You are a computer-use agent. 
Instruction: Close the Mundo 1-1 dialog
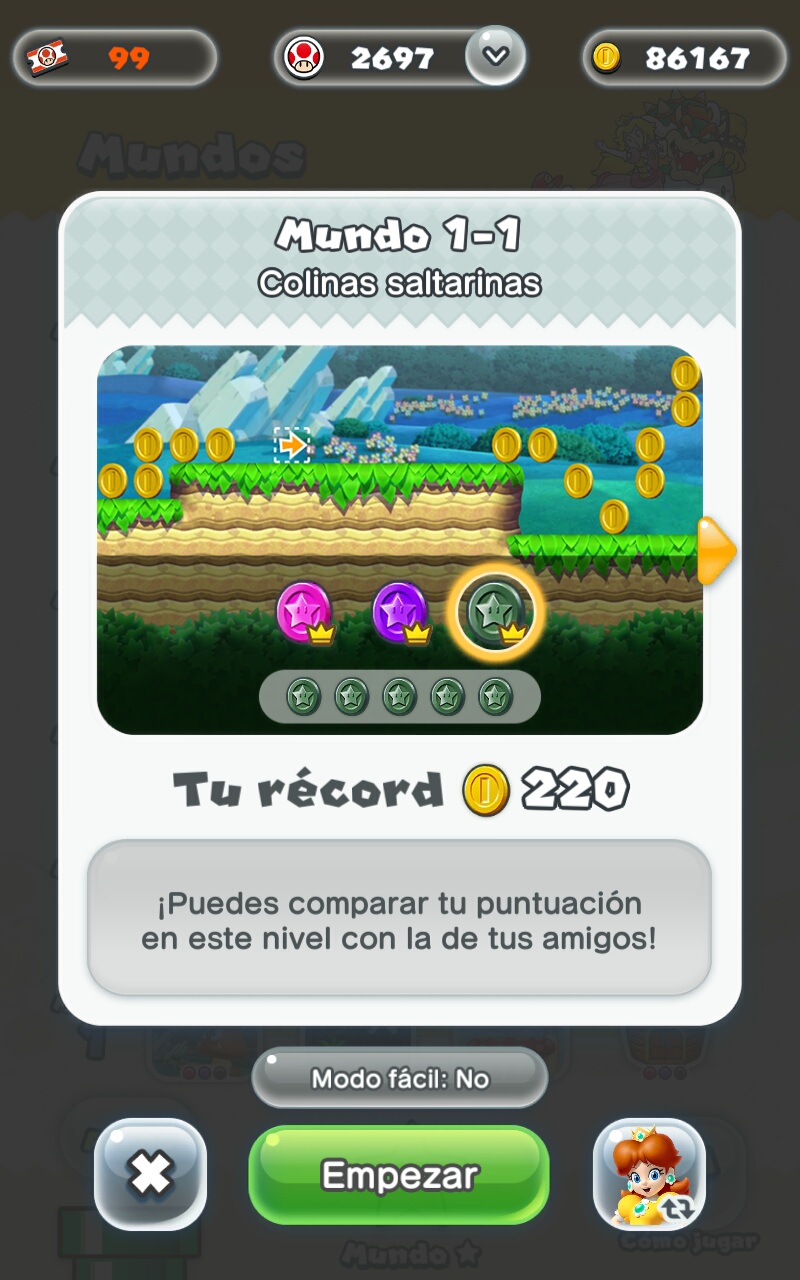click(x=151, y=1173)
